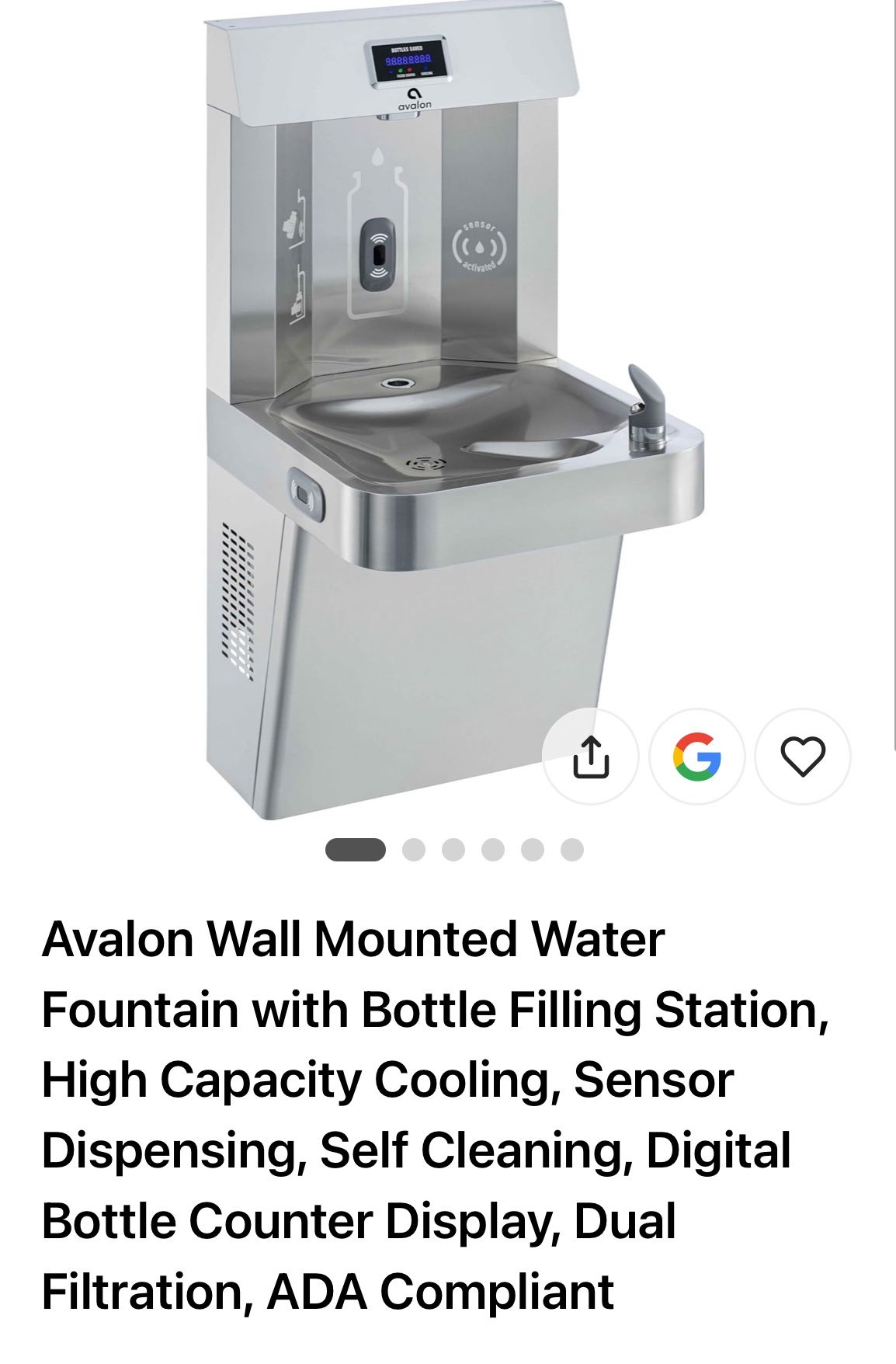Search this product with Google
This screenshot has width=896, height=1364.
pos(696,757)
